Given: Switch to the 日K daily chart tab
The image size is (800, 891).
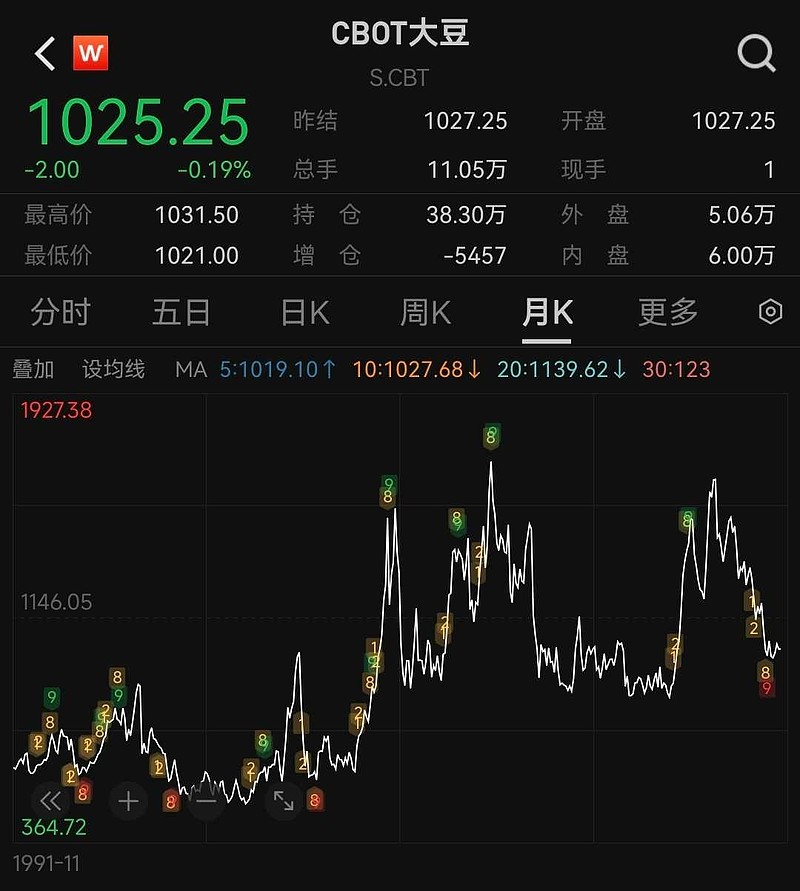Looking at the screenshot, I should (303, 312).
